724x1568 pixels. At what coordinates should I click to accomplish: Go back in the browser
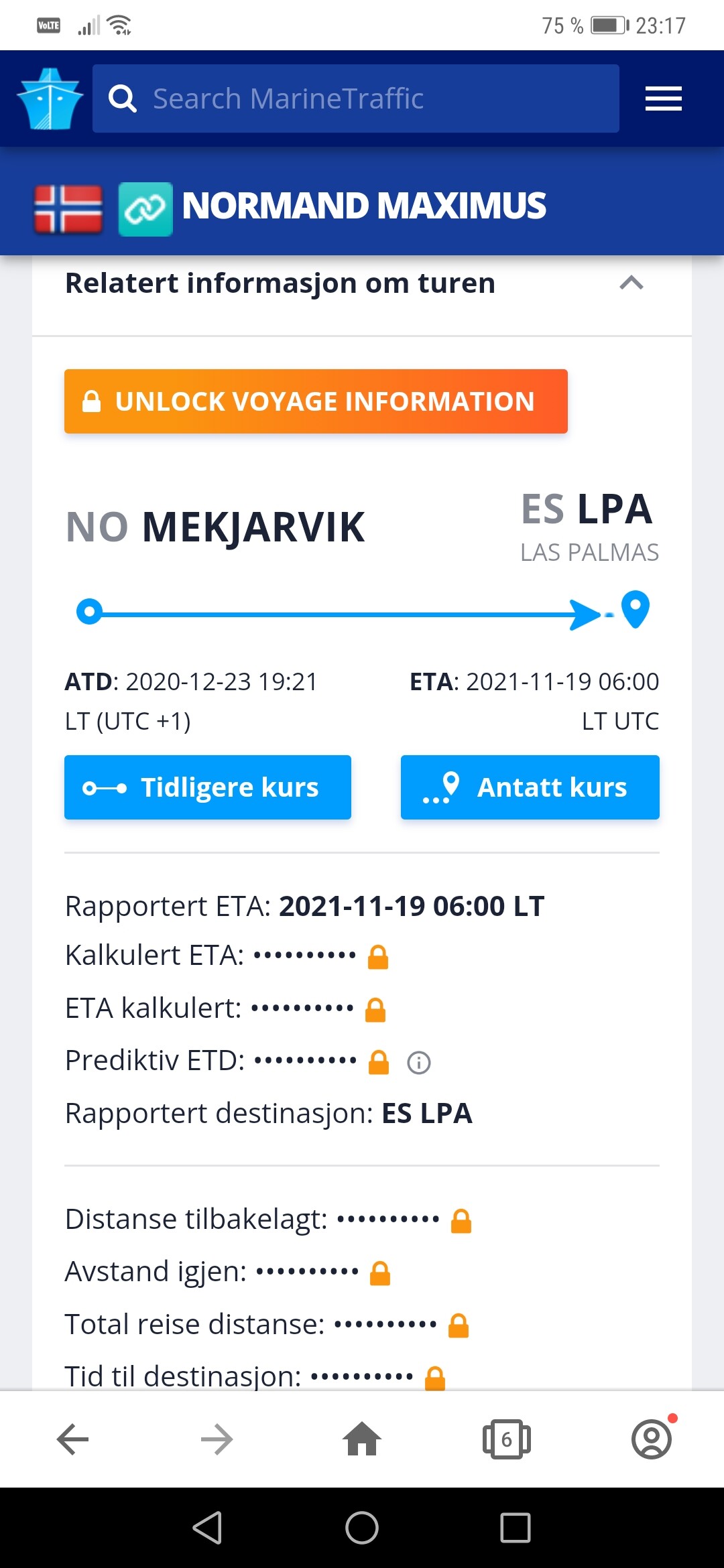(72, 1439)
